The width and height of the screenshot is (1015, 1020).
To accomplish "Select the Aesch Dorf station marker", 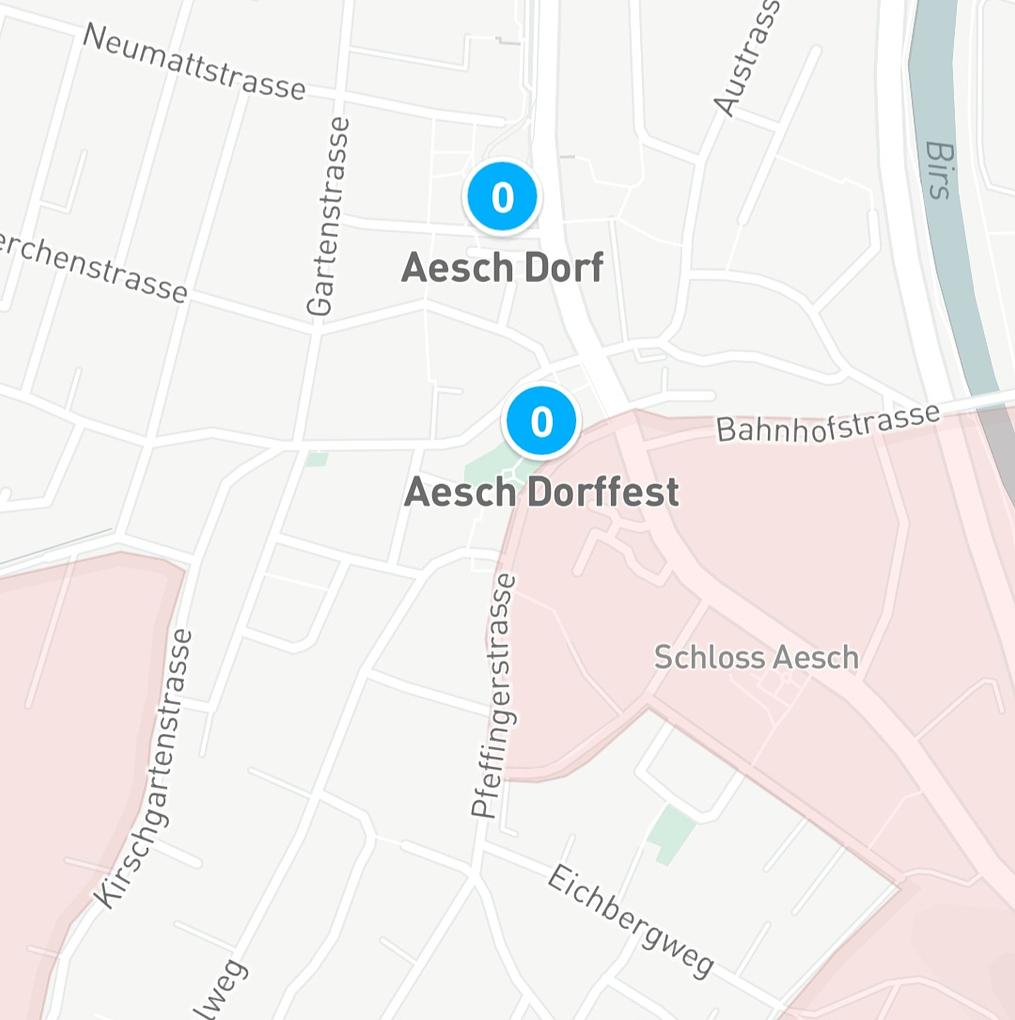I will click(x=502, y=198).
